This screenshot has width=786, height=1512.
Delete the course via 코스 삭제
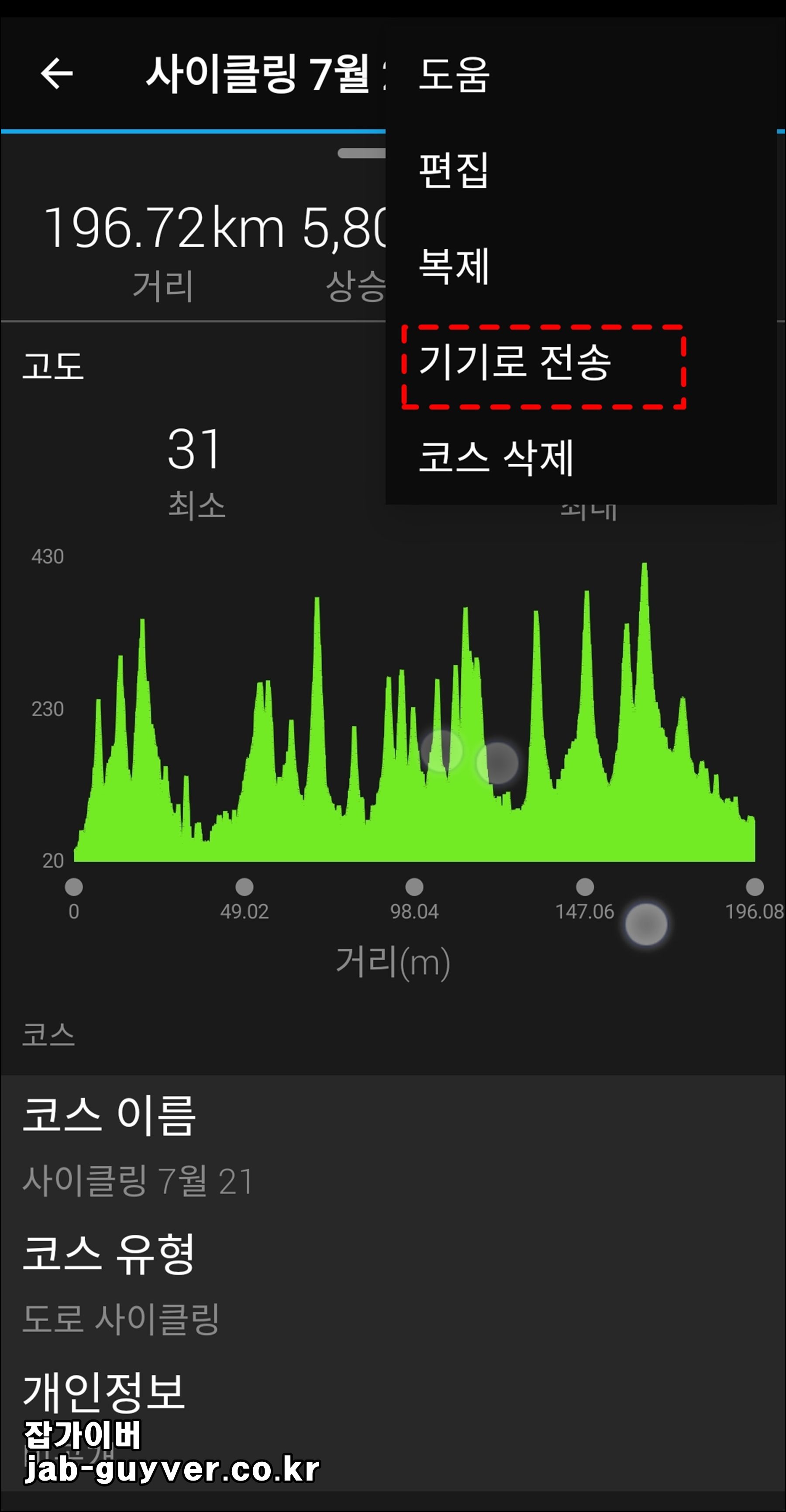(581, 457)
